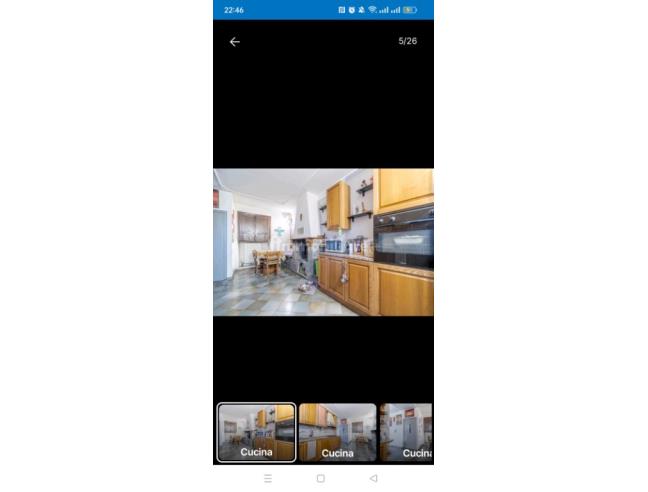This screenshot has width=648, height=492.
Task: Select the highlighted Cucina thumbnail
Action: pos(256,432)
